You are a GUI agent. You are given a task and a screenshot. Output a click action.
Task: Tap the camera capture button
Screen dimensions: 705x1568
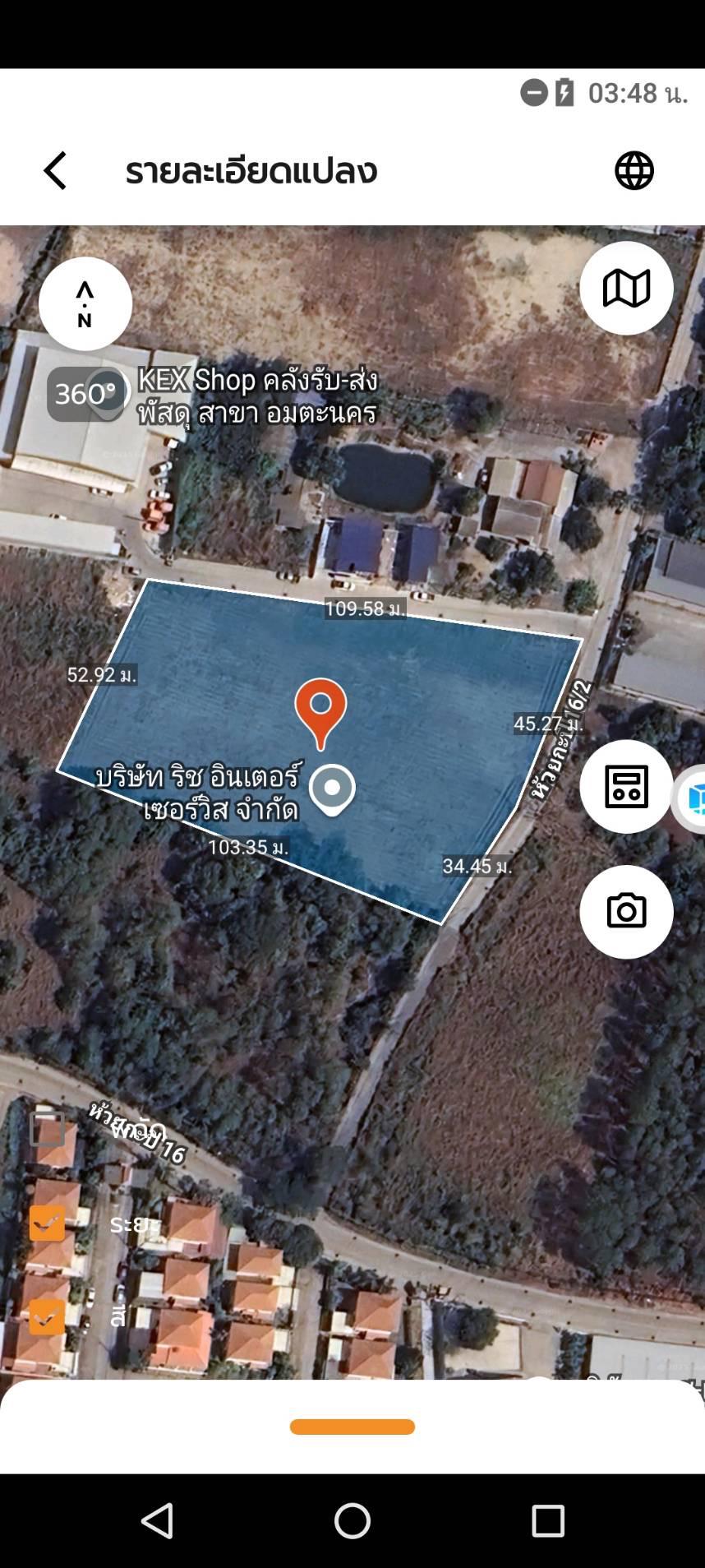tap(626, 912)
